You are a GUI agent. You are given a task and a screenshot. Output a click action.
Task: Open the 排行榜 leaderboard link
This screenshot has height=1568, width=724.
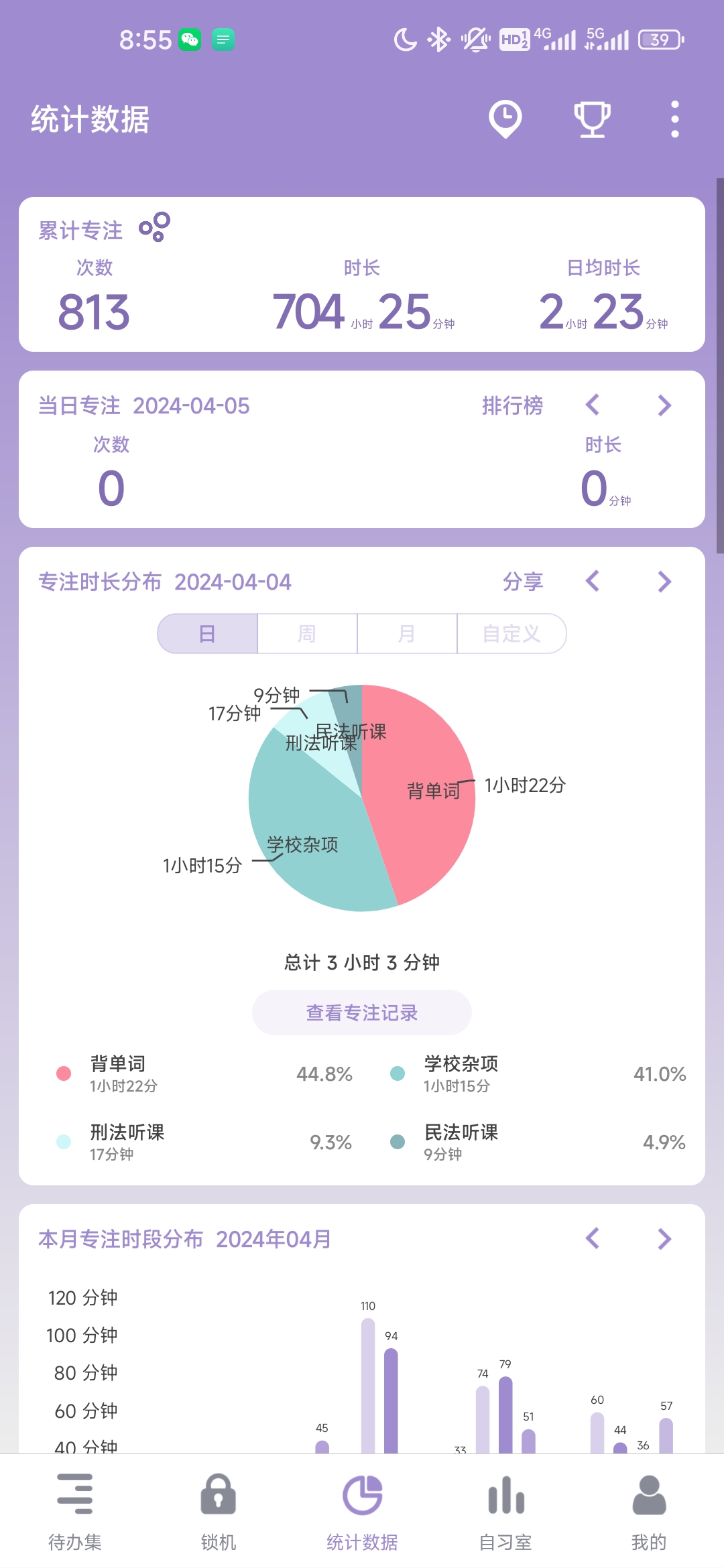pos(512,405)
